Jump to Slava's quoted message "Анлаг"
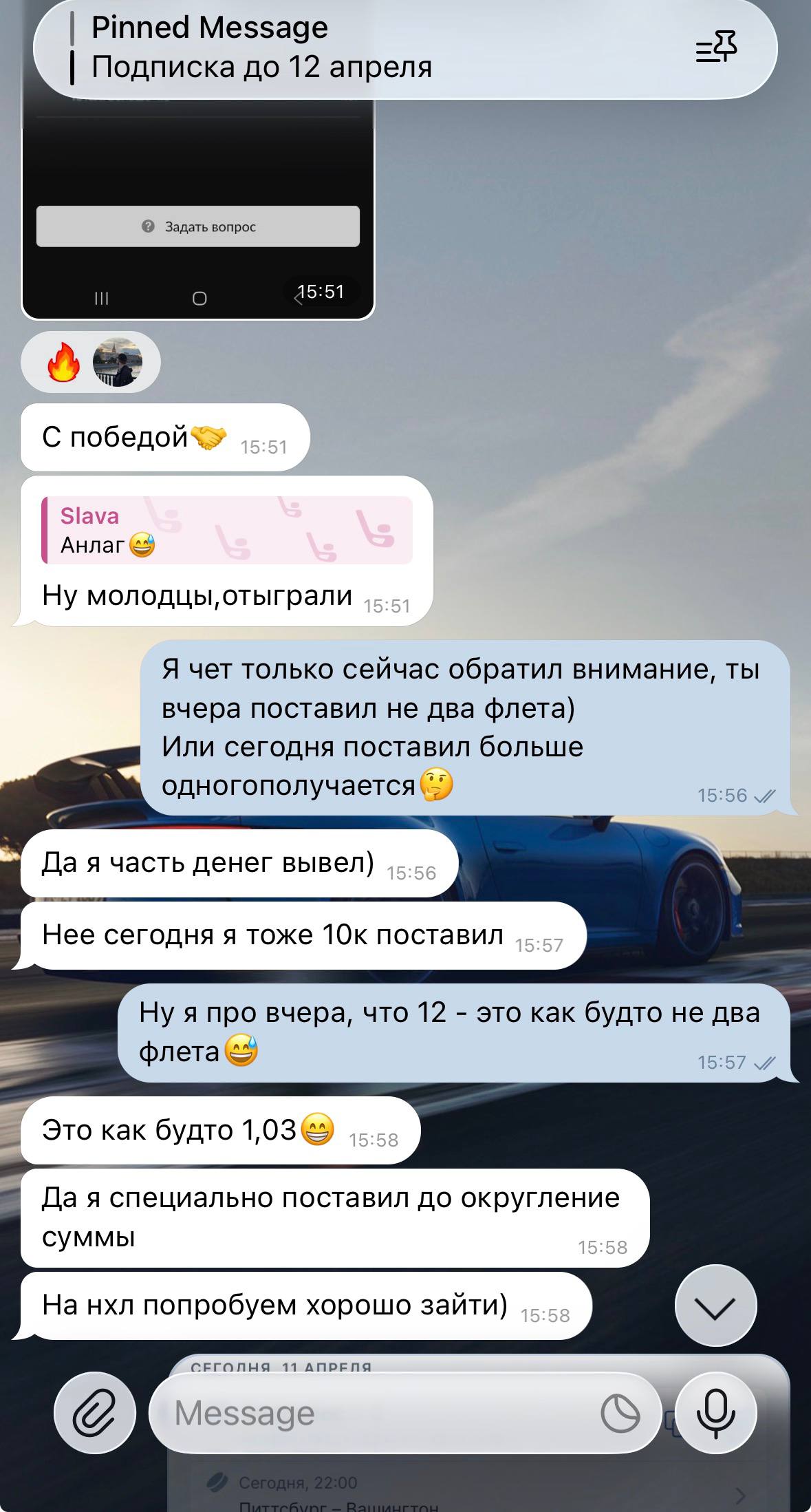Screen dimensions: 811x1512 227,530
